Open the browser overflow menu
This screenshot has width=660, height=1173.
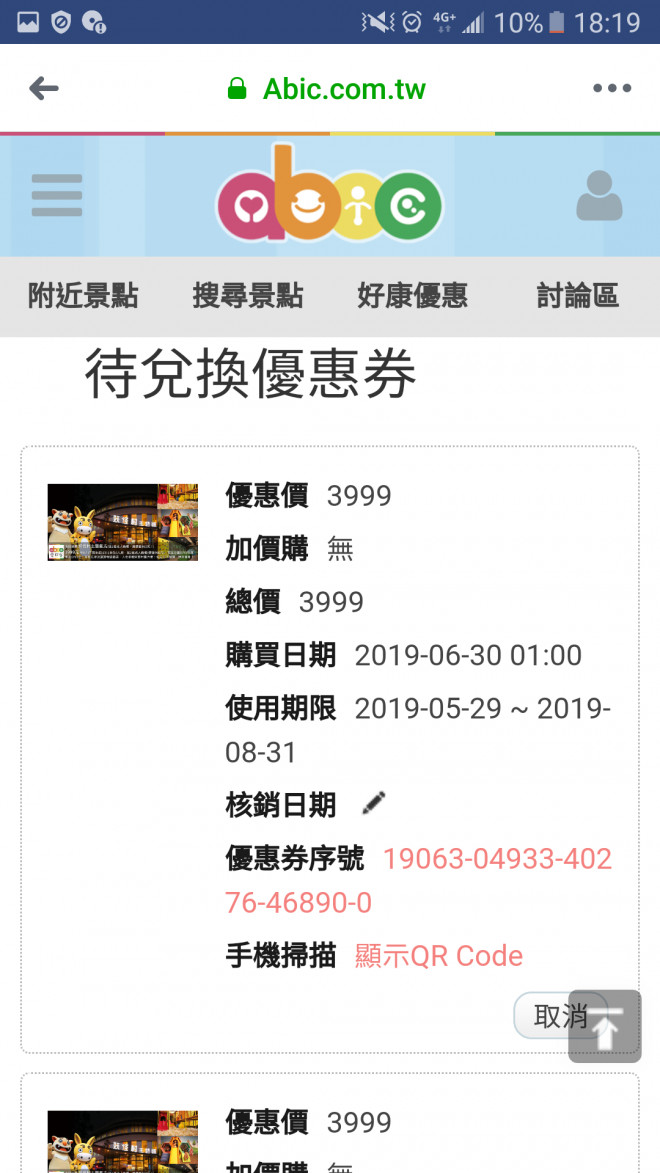click(x=611, y=89)
